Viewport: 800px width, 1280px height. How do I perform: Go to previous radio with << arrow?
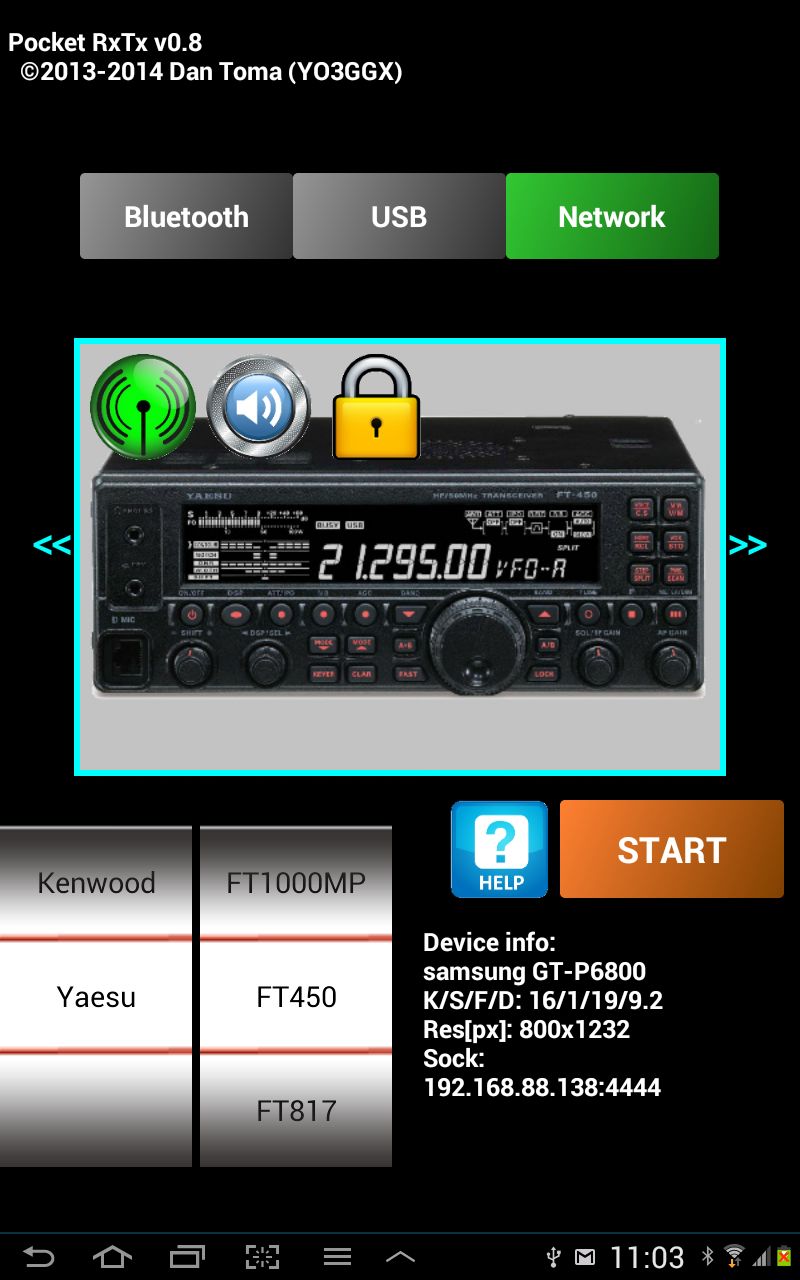click(x=52, y=545)
